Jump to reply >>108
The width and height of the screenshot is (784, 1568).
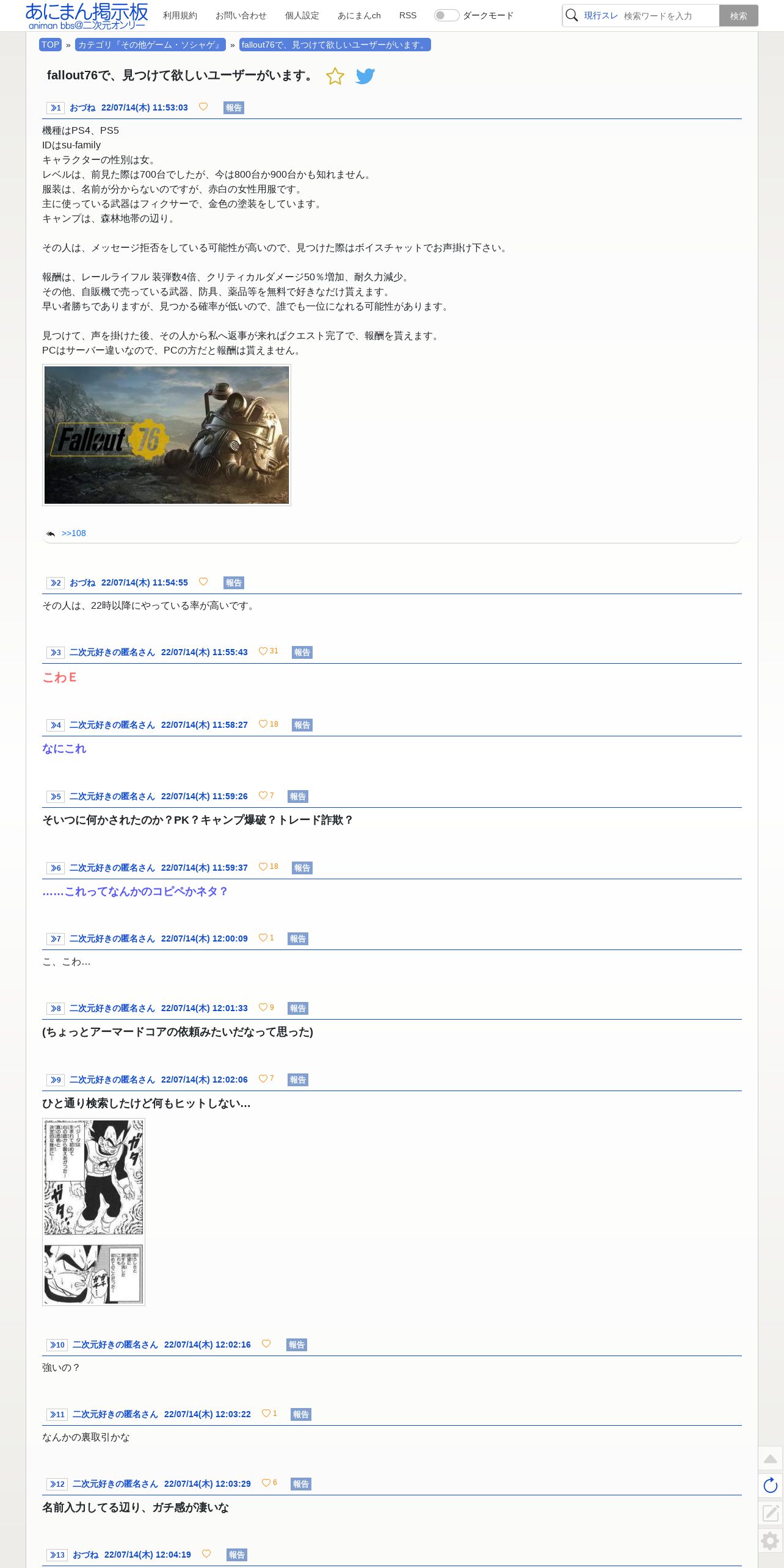pyautogui.click(x=74, y=533)
